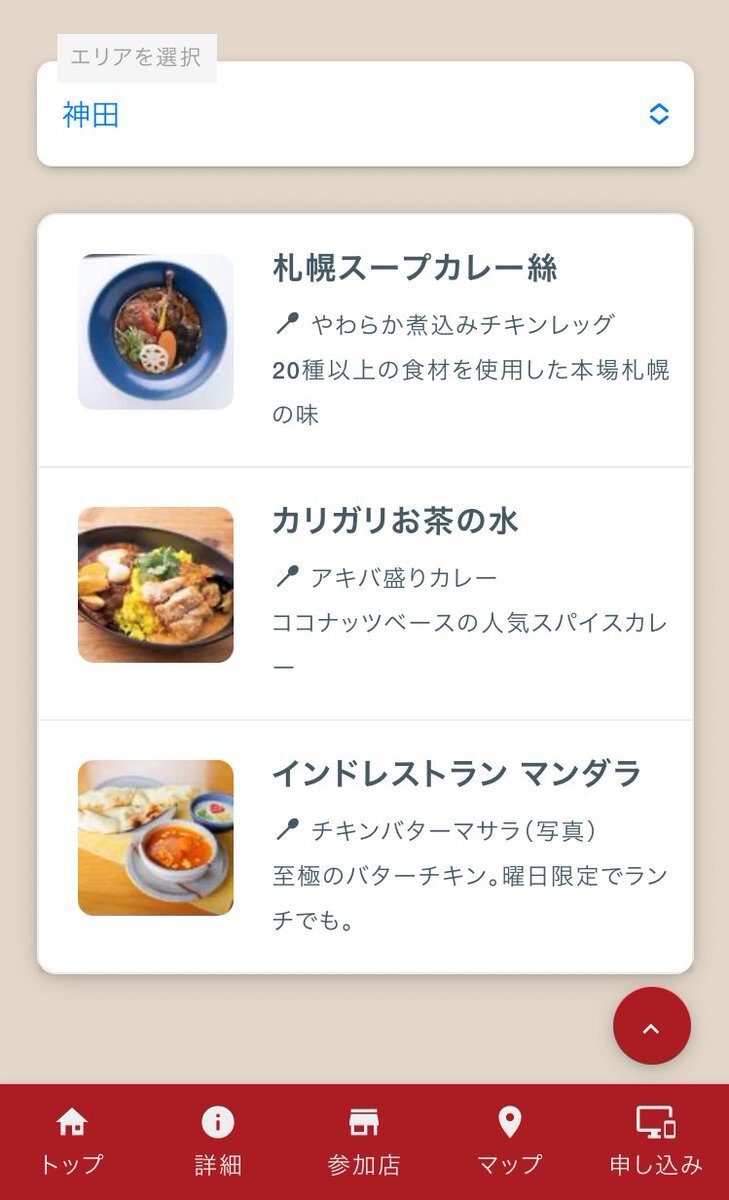Open the 申し込み tab
Image resolution: width=729 pixels, height=1200 pixels.
click(x=656, y=1141)
